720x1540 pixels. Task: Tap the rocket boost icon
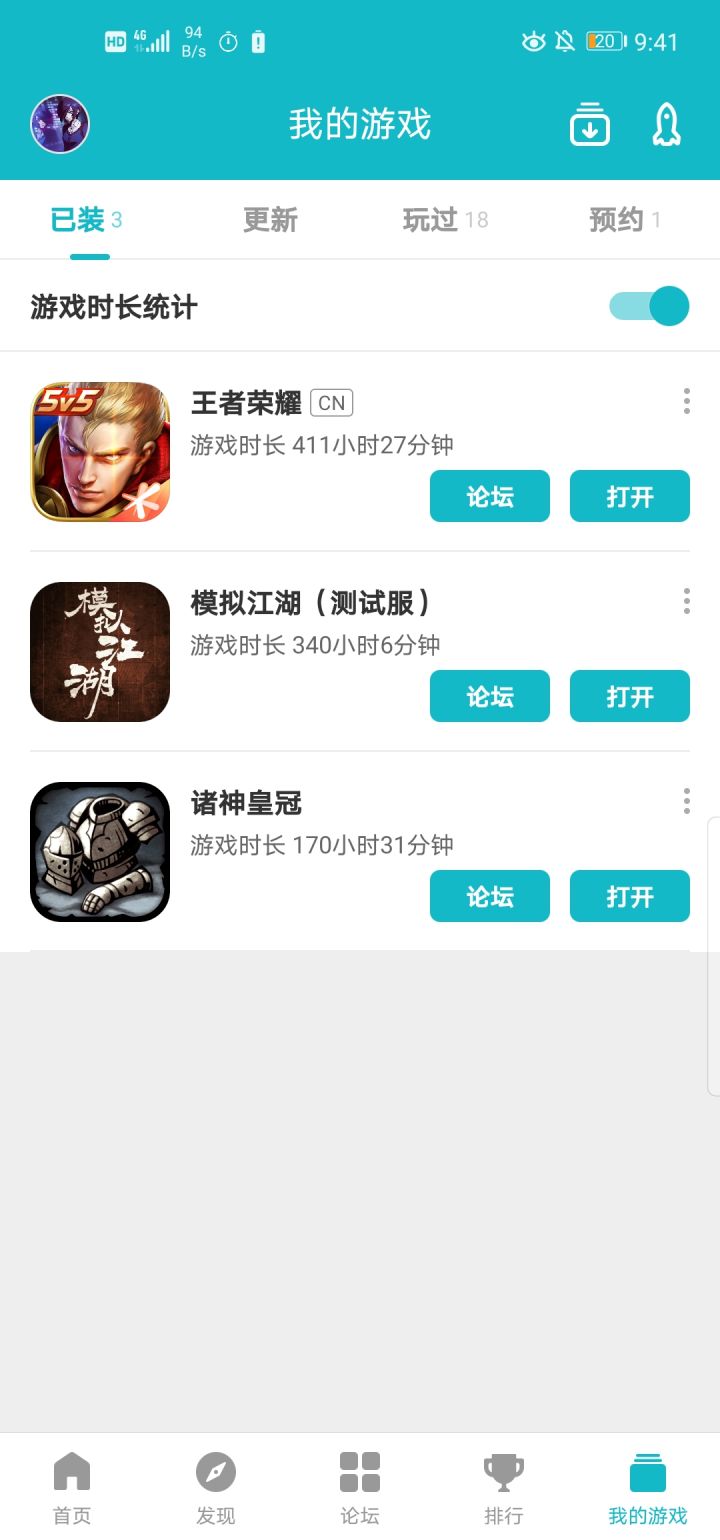tap(666, 125)
